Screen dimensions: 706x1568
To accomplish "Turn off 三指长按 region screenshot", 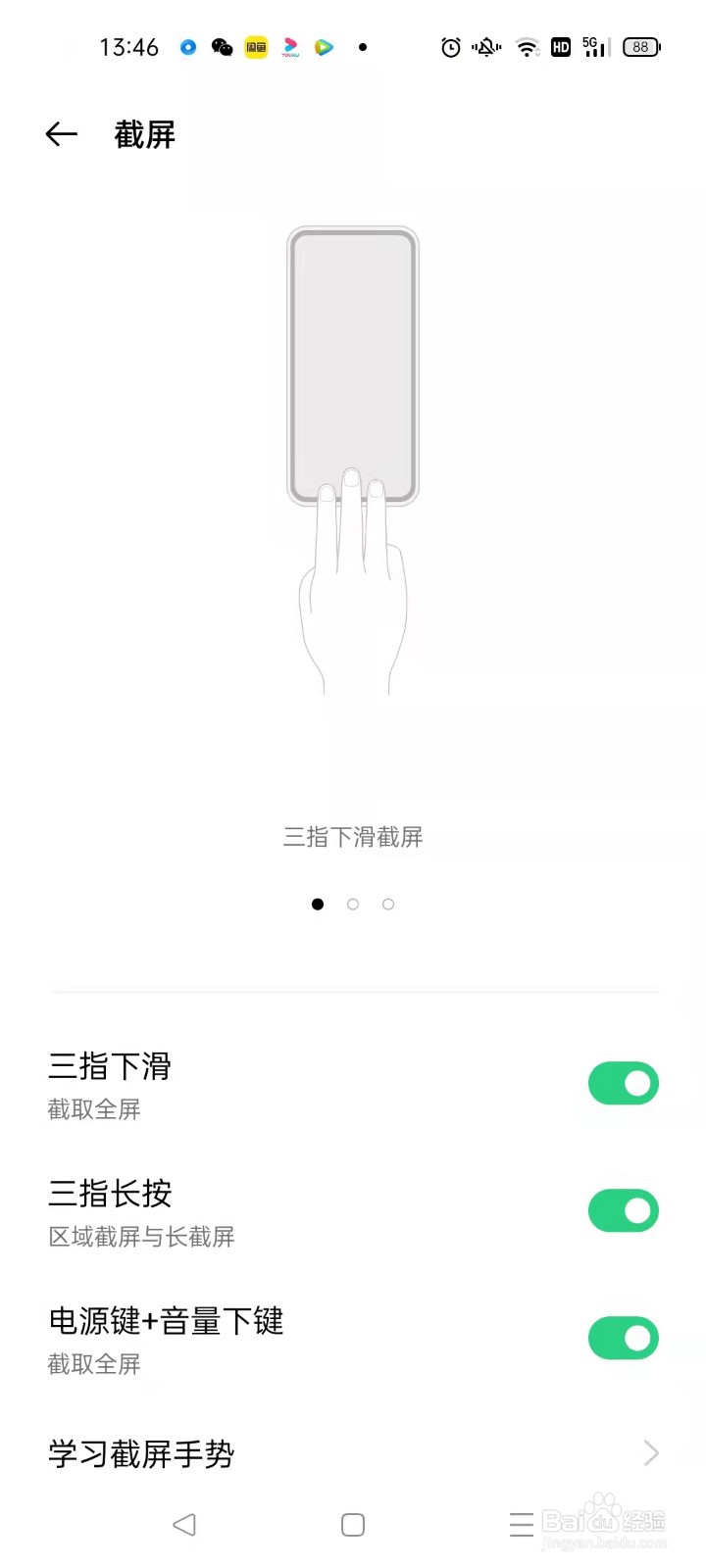I will [623, 1210].
